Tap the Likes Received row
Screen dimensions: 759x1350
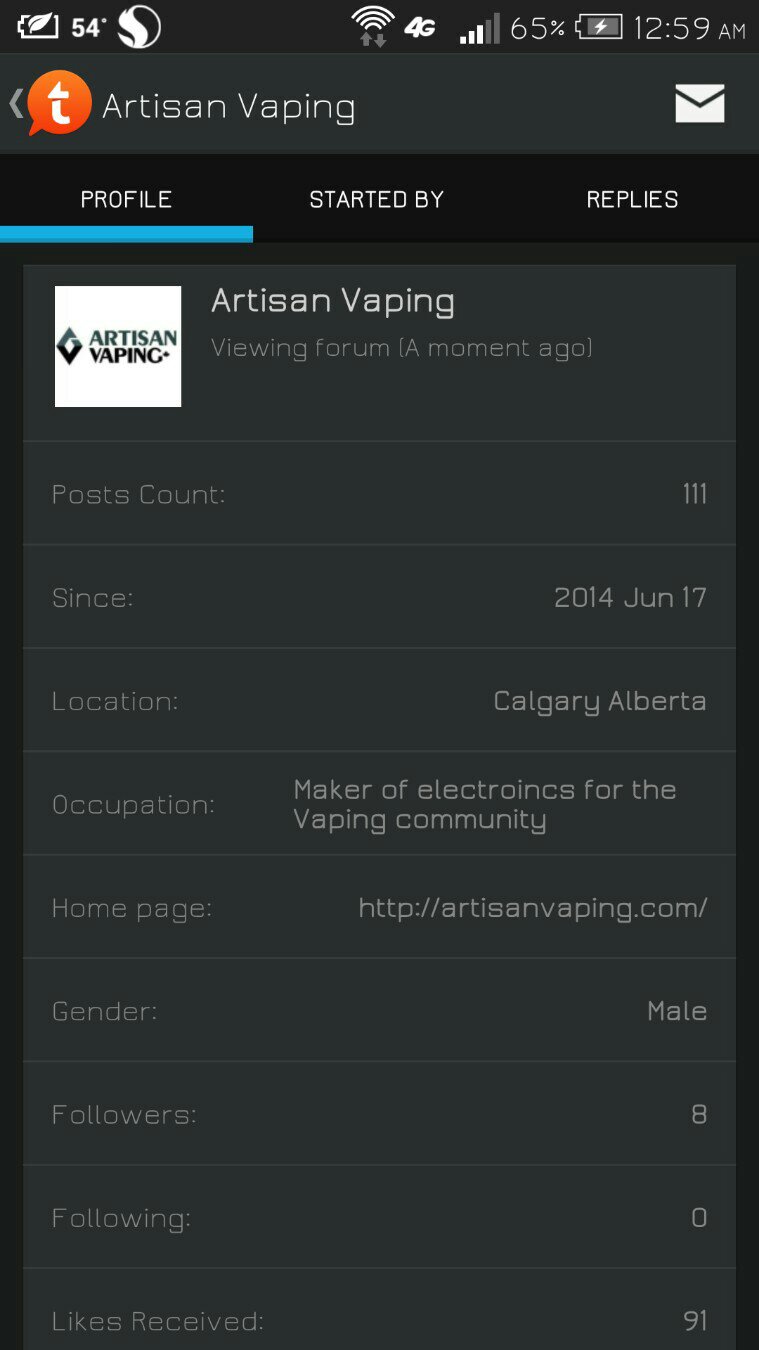click(x=379, y=1320)
